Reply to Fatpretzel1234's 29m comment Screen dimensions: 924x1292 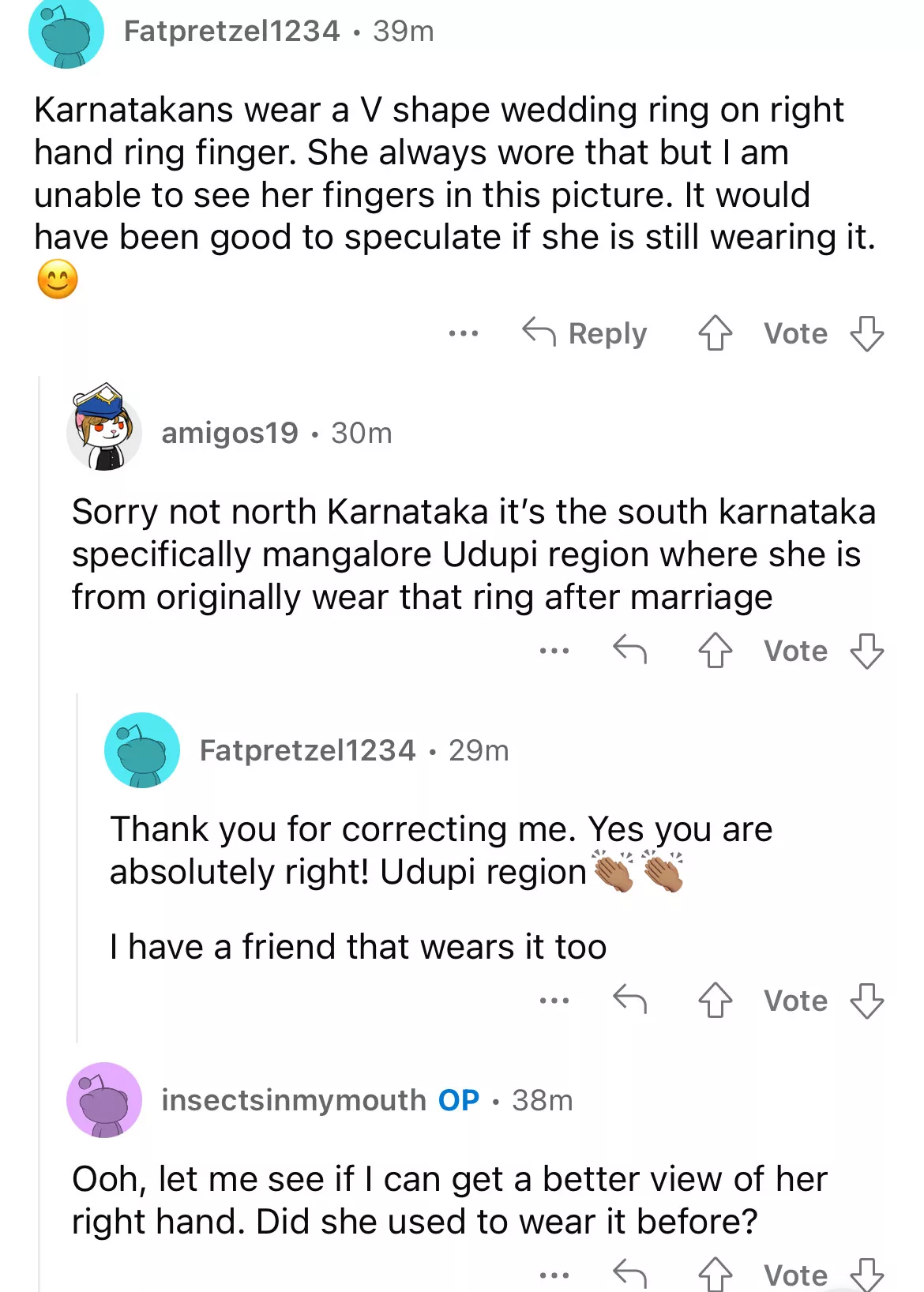click(x=629, y=1001)
